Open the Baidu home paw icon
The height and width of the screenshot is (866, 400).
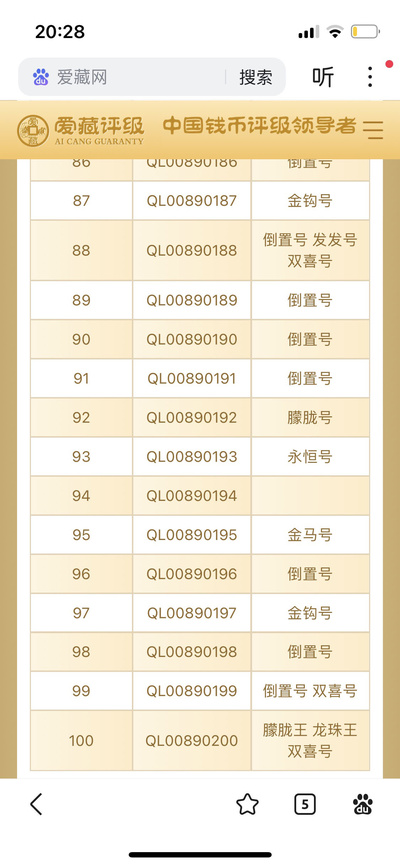[362, 804]
